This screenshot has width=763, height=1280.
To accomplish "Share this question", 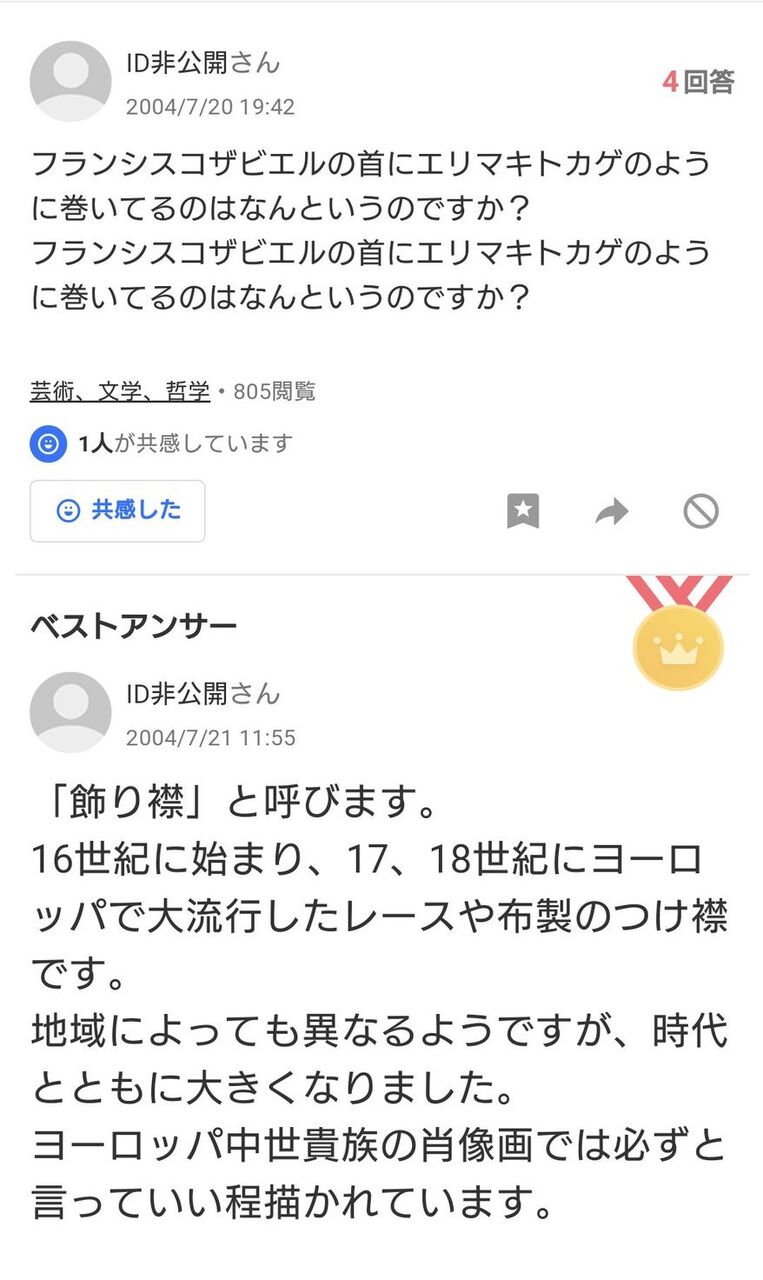I will point(611,512).
